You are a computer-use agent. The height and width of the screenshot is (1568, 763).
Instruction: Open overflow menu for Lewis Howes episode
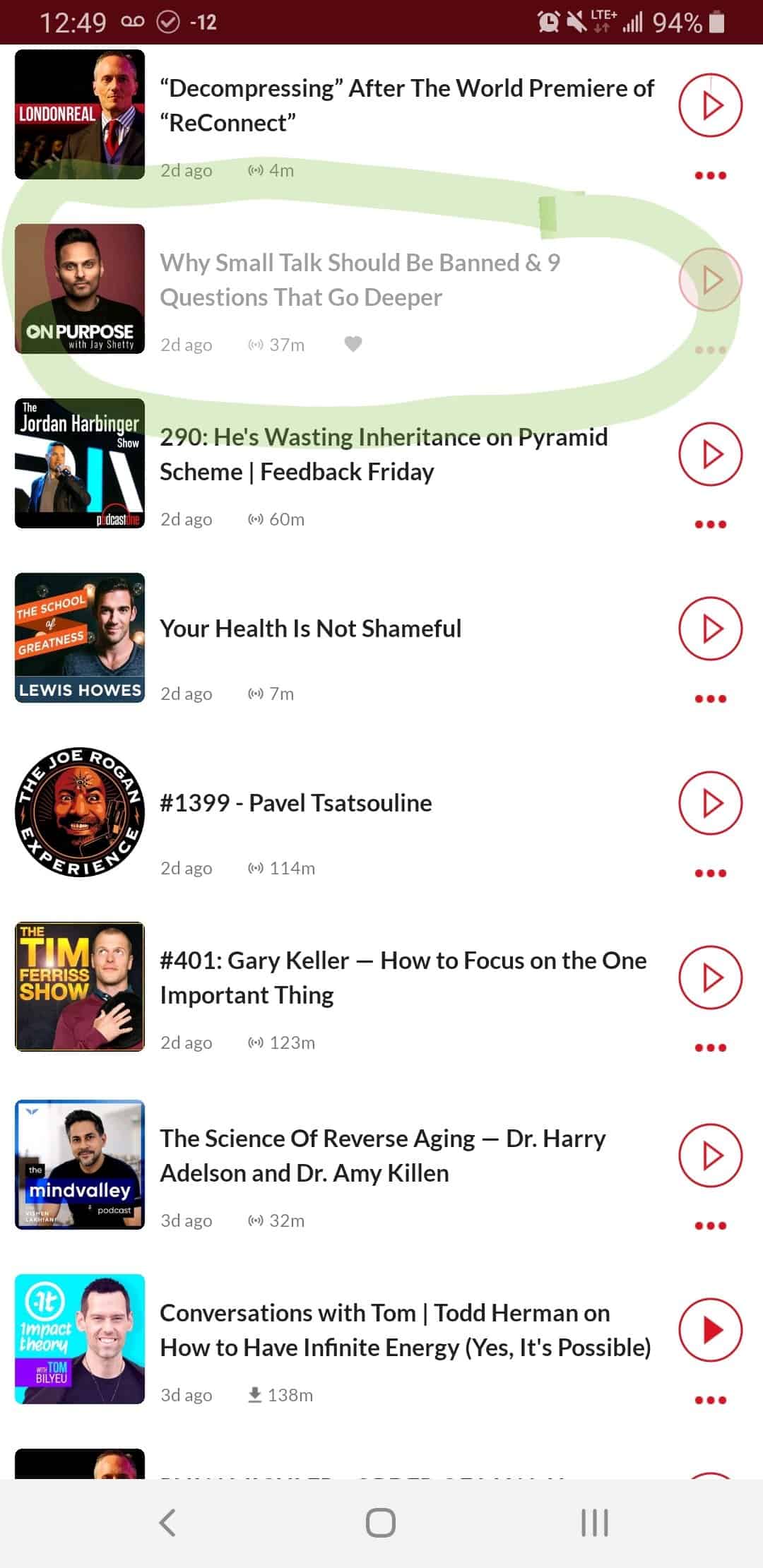pos(710,699)
